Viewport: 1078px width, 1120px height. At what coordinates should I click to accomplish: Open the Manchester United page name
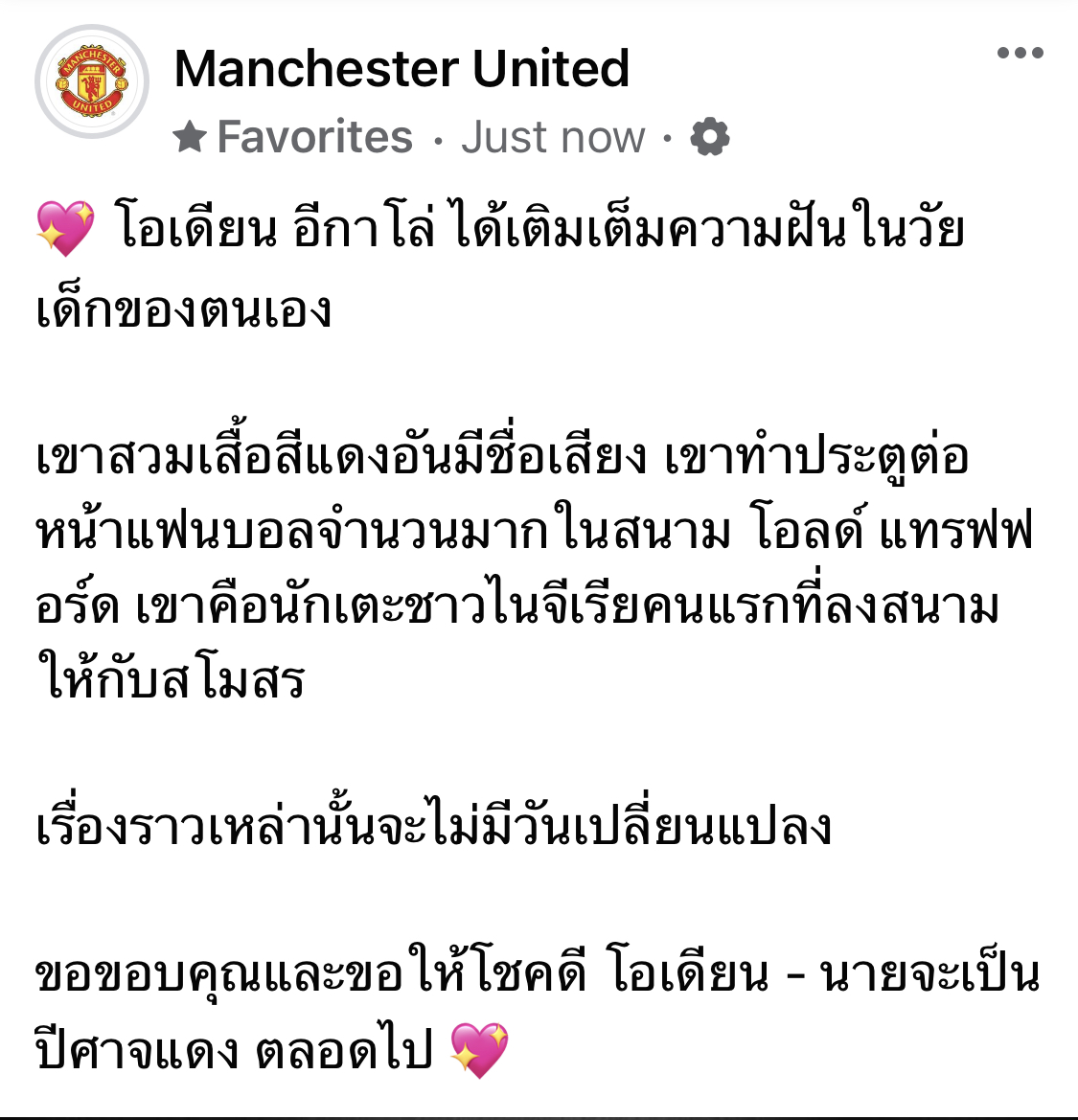[401, 69]
